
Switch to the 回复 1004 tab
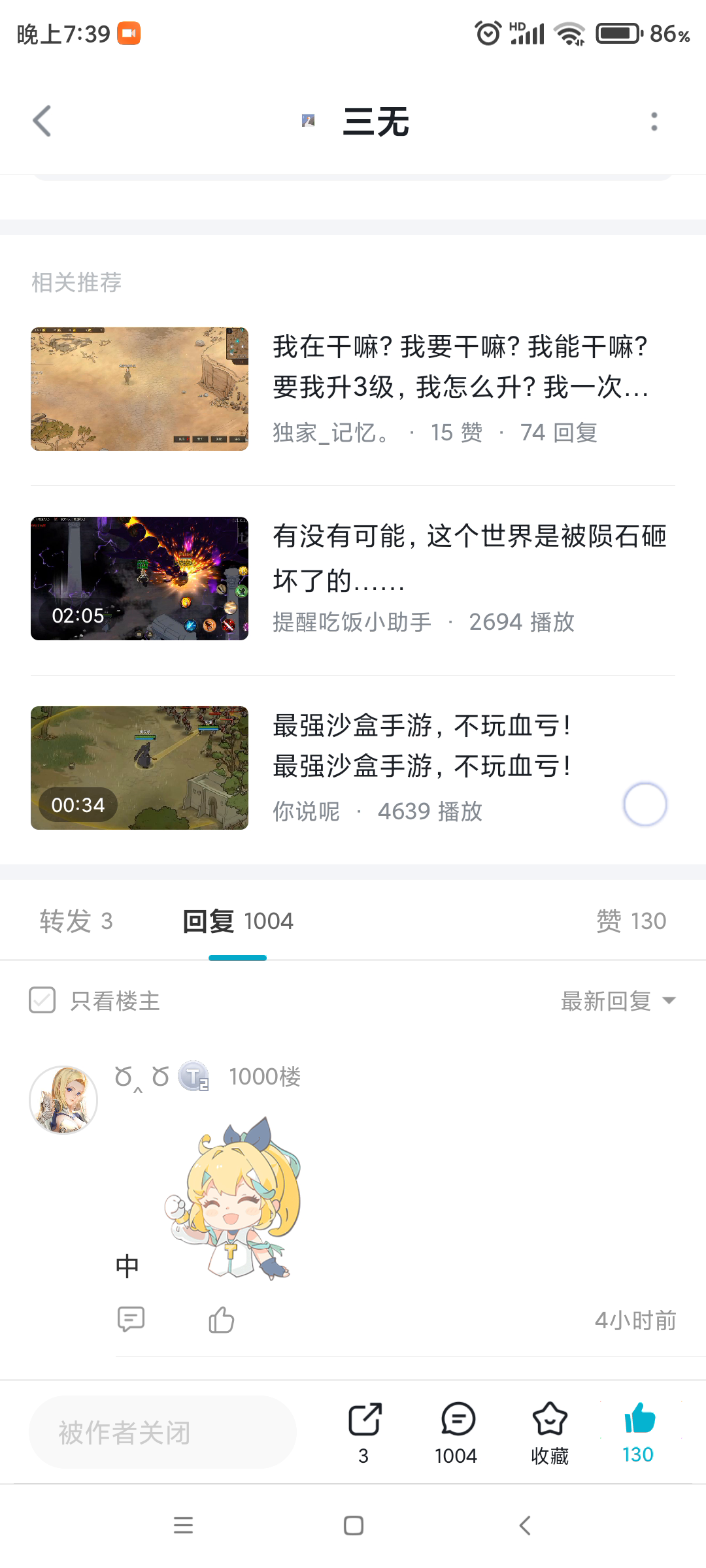click(x=237, y=921)
